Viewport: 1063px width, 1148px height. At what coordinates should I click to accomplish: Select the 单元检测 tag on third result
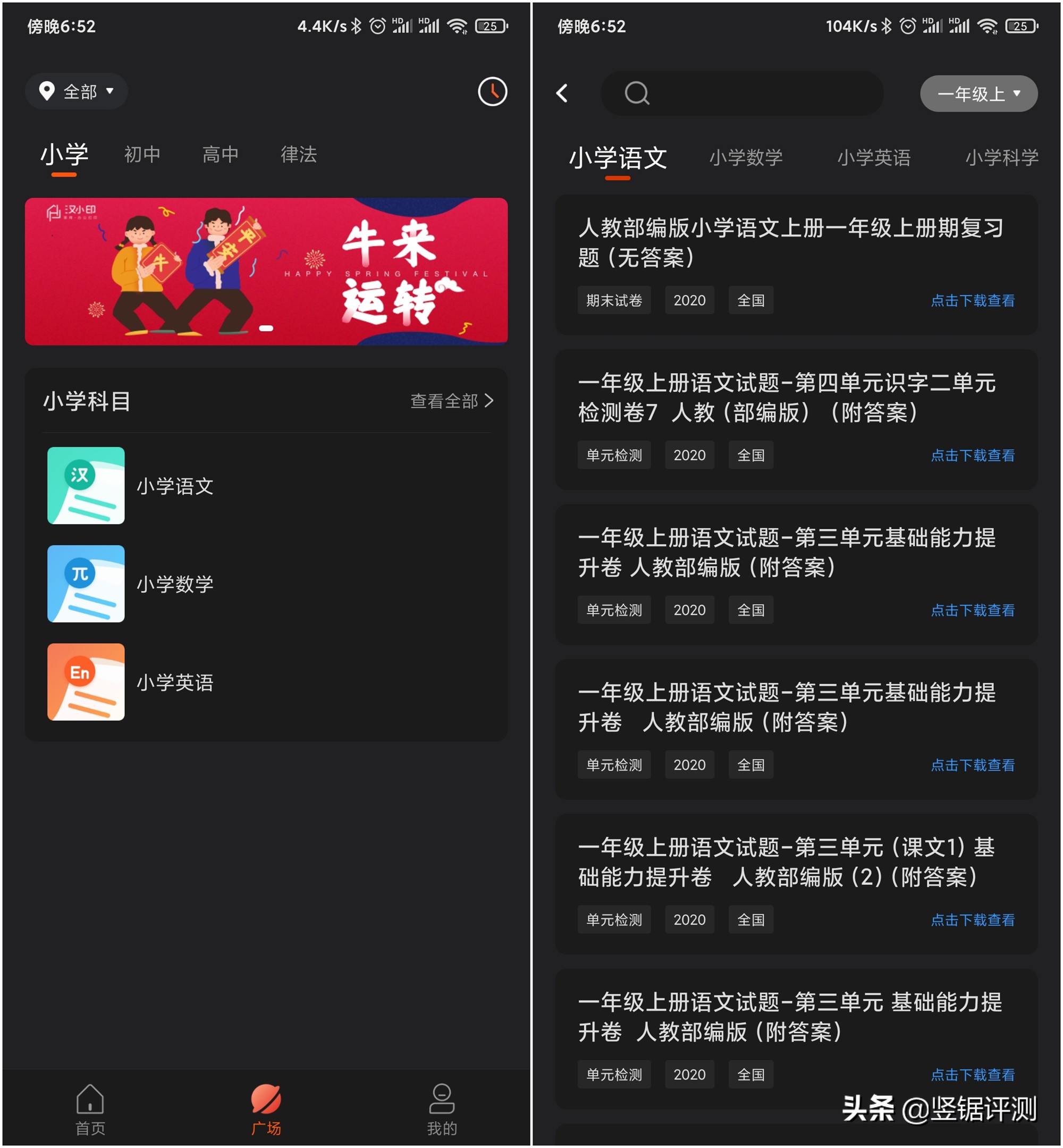click(x=613, y=610)
